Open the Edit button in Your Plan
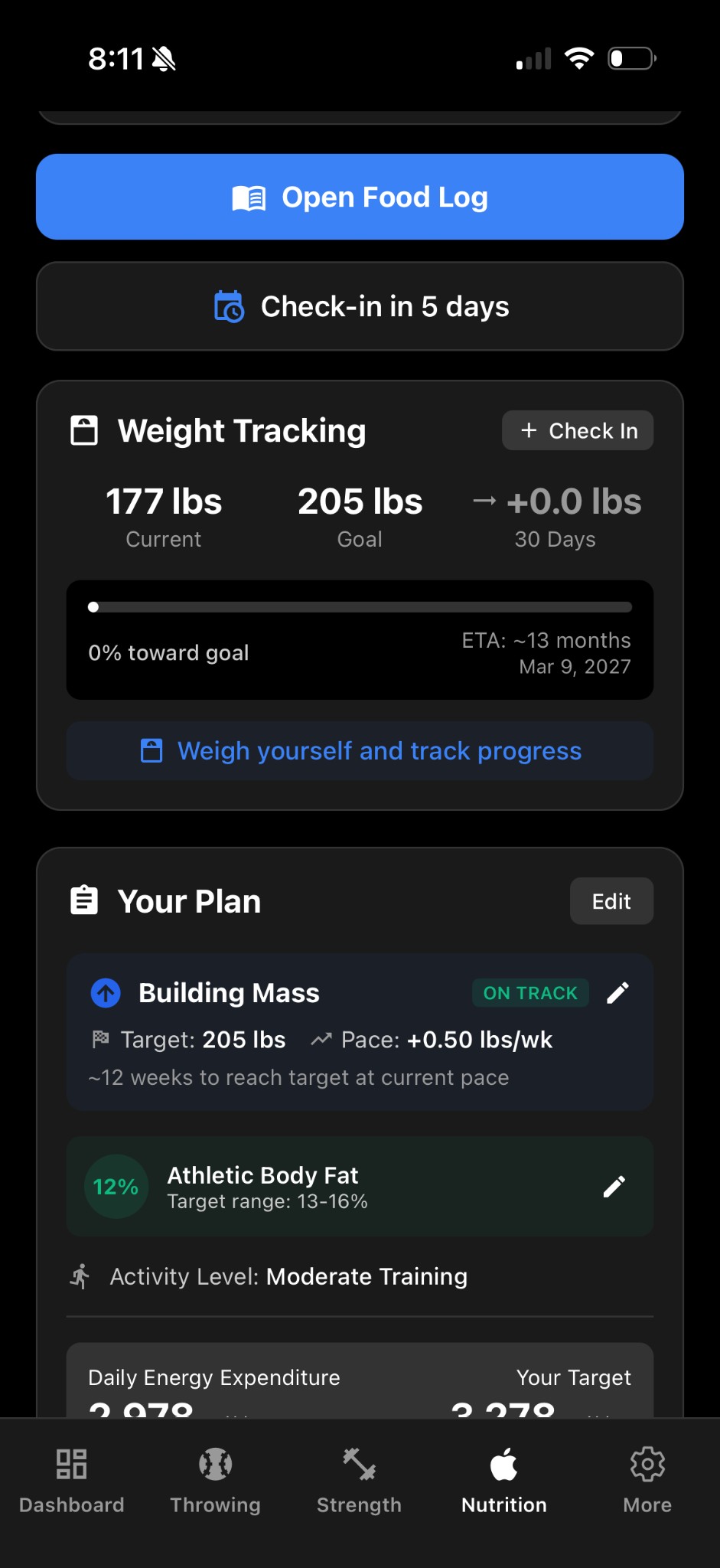Viewport: 720px width, 1568px height. pos(611,901)
